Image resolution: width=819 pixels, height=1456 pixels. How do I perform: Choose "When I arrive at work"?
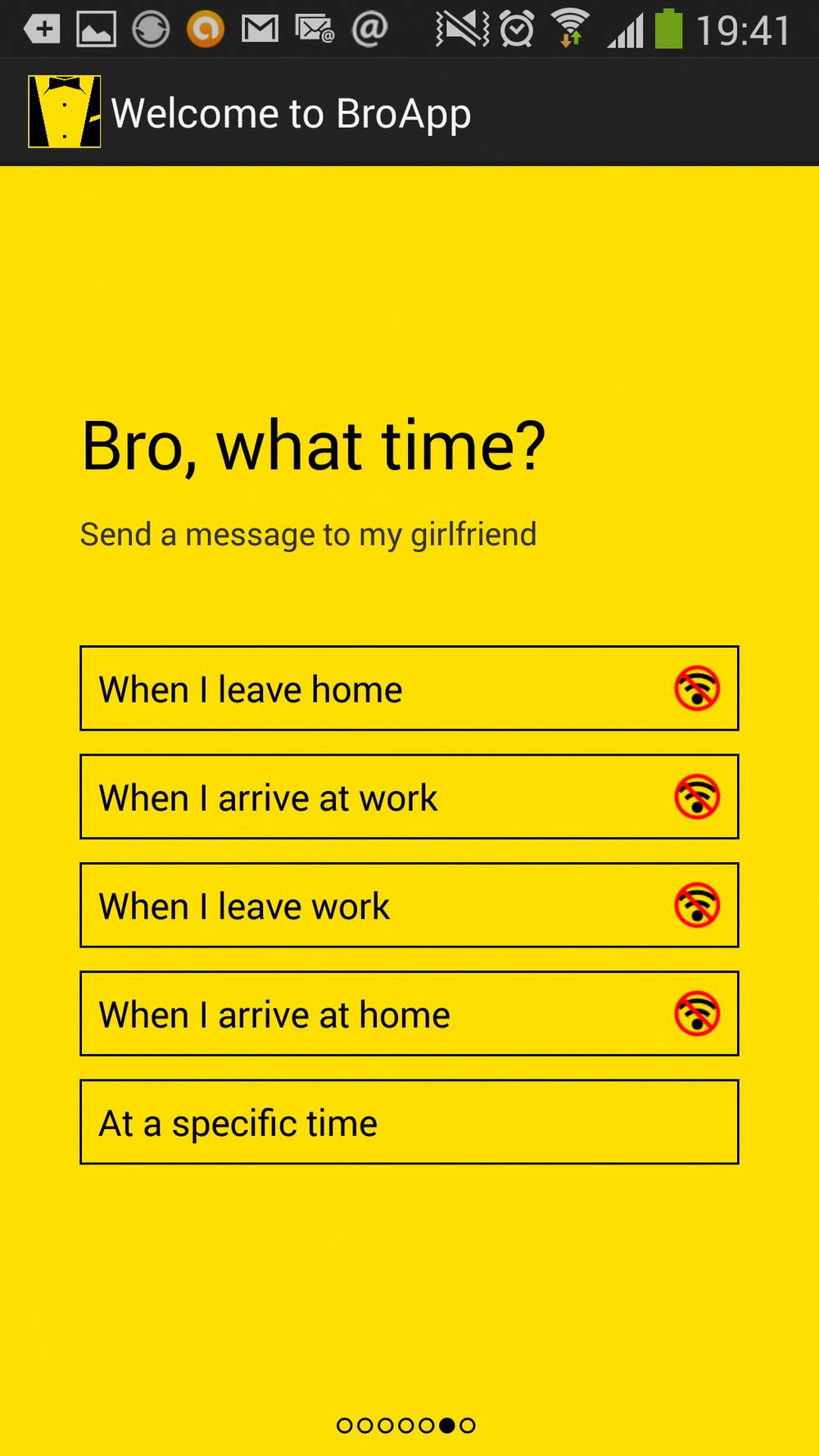(x=409, y=797)
